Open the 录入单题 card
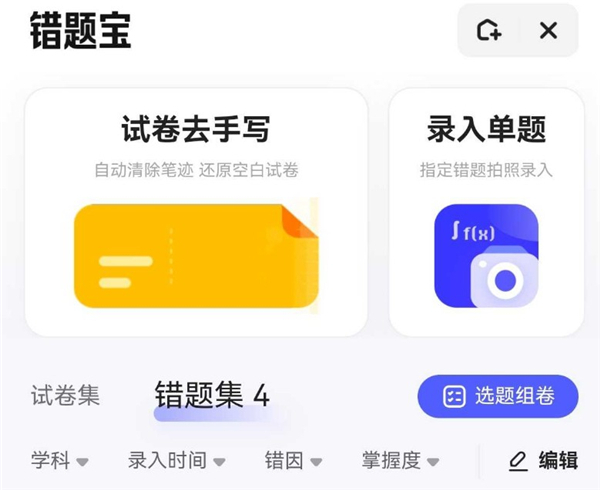600x490 pixels. pos(486,212)
